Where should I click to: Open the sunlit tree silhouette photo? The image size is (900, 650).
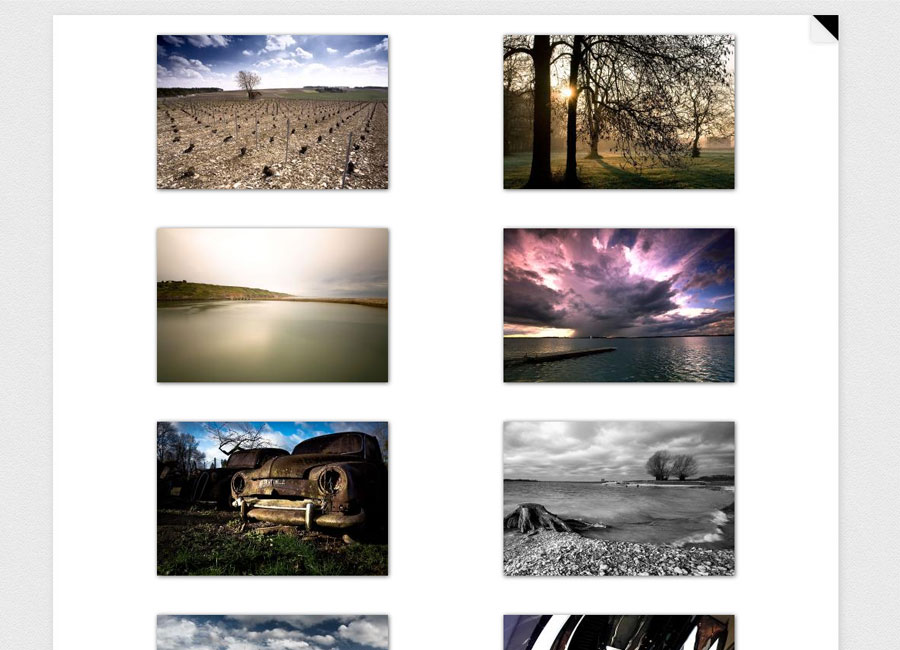click(x=619, y=112)
